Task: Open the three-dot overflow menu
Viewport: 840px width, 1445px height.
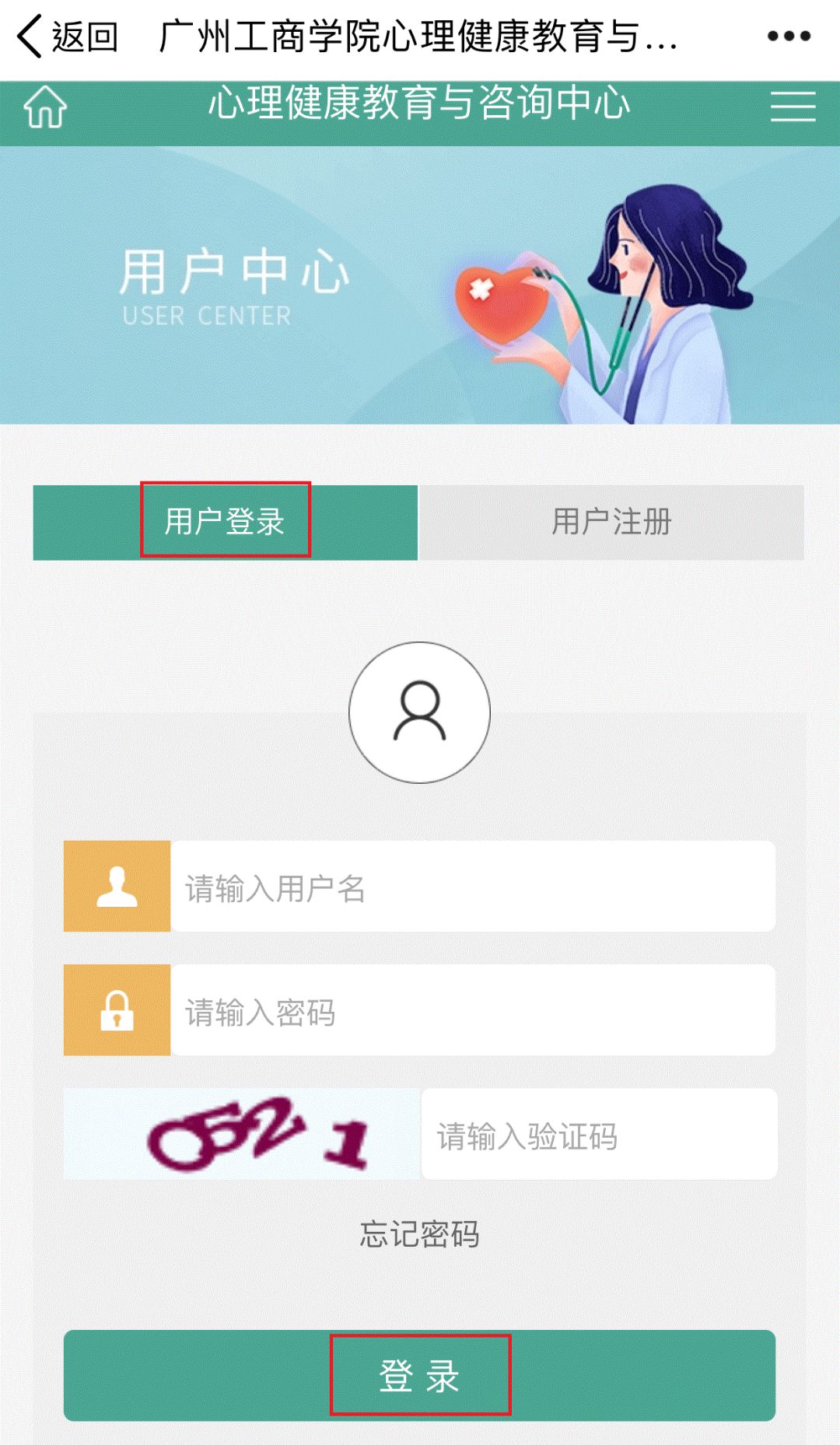Action: (788, 37)
